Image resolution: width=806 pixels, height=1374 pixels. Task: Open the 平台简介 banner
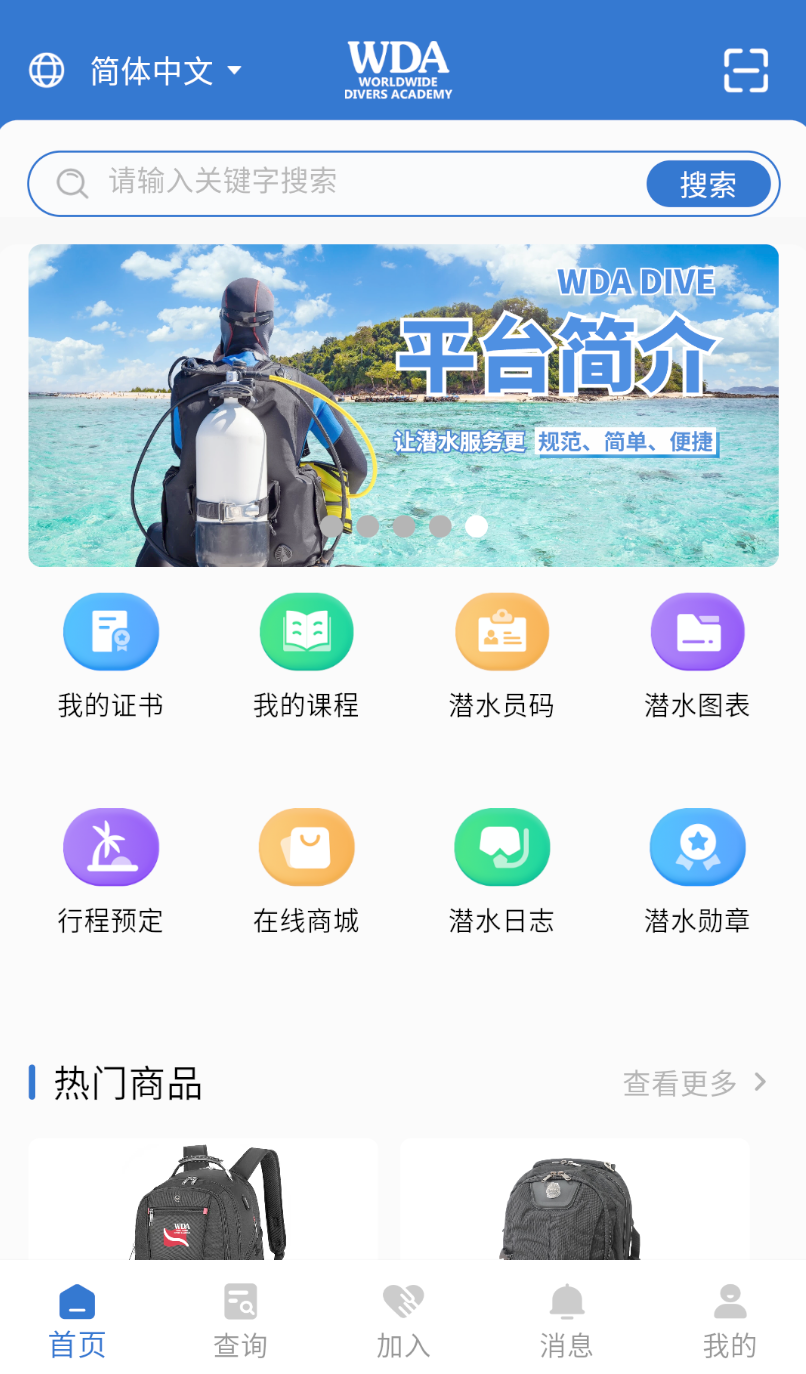[403, 405]
